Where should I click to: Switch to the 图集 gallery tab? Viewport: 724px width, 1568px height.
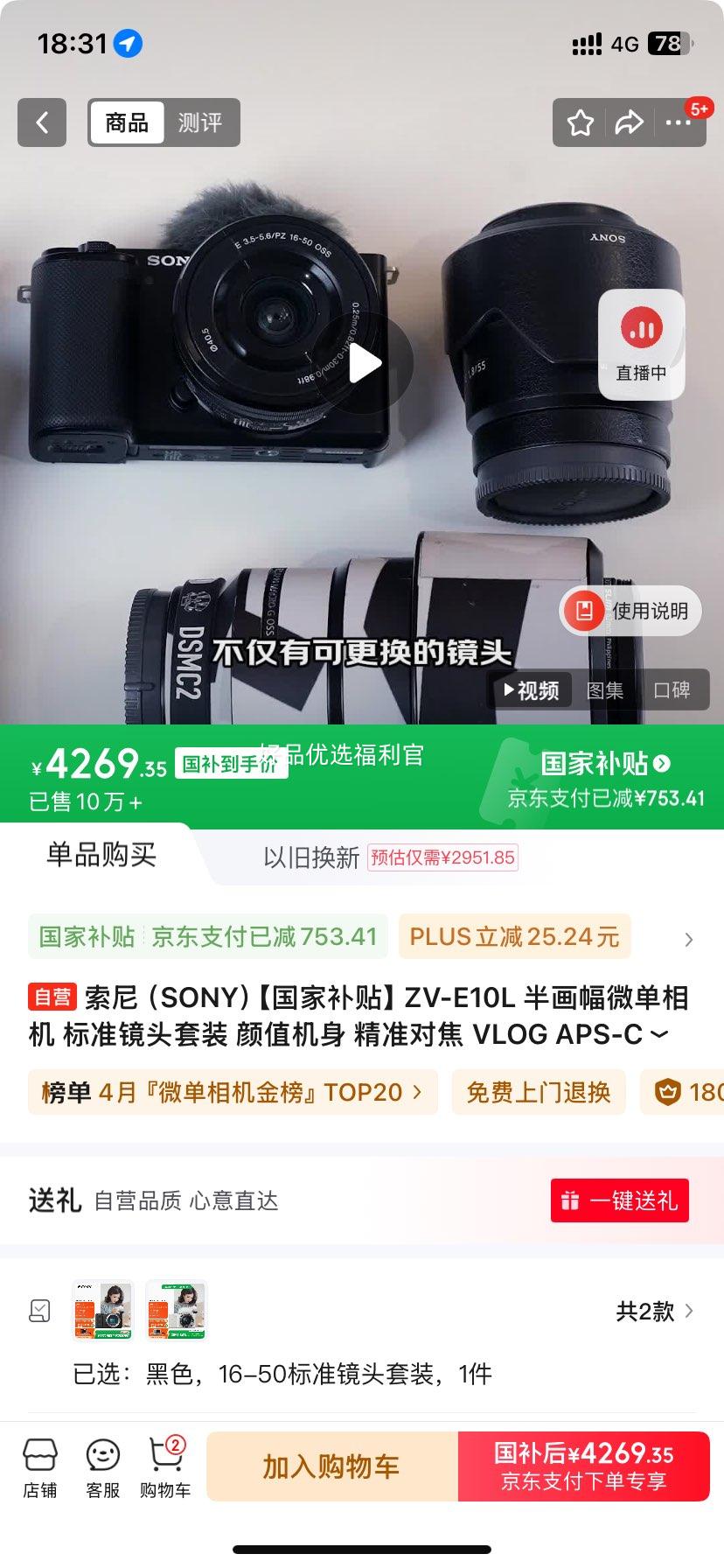coord(605,690)
